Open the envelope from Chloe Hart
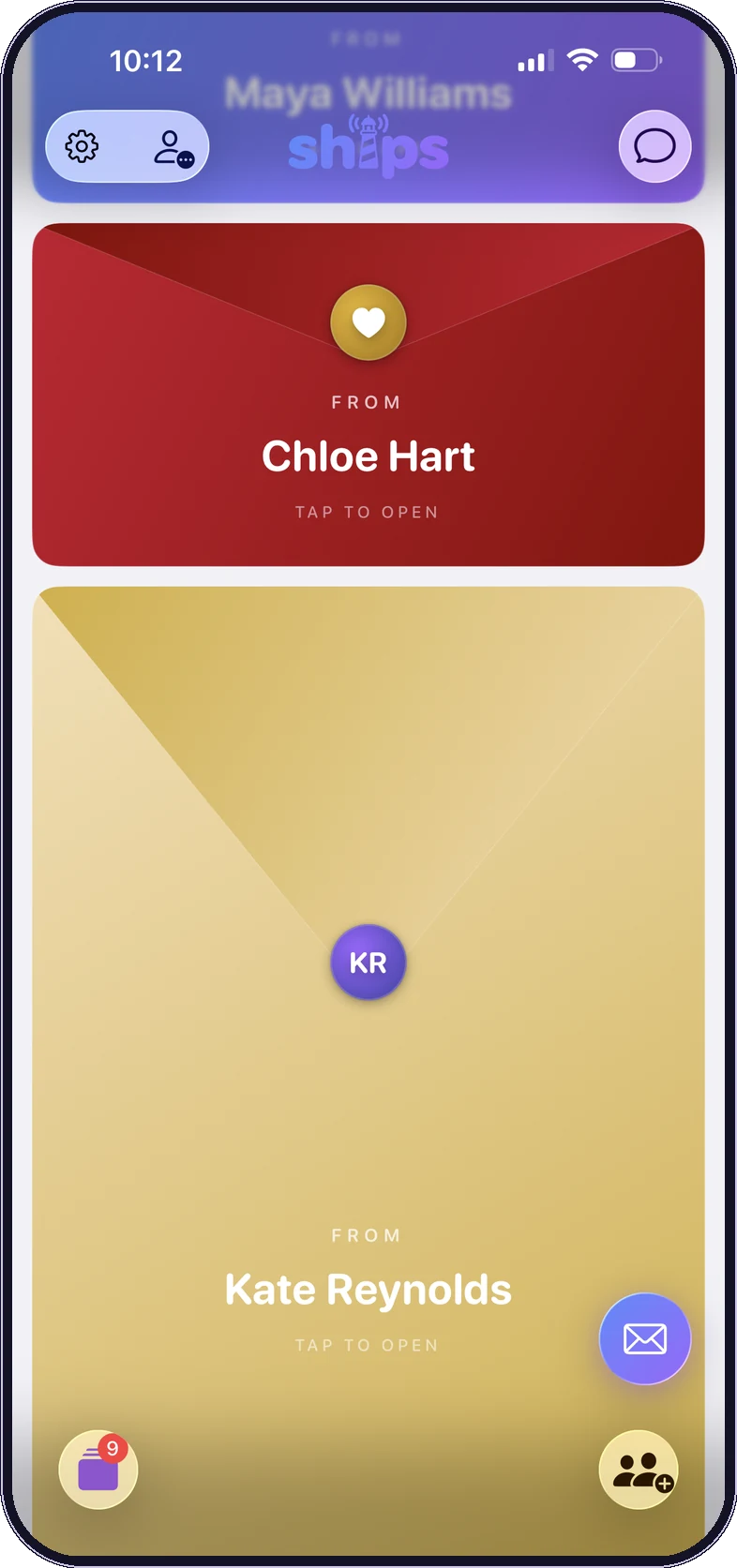This screenshot has width=737, height=1568. pos(368,395)
